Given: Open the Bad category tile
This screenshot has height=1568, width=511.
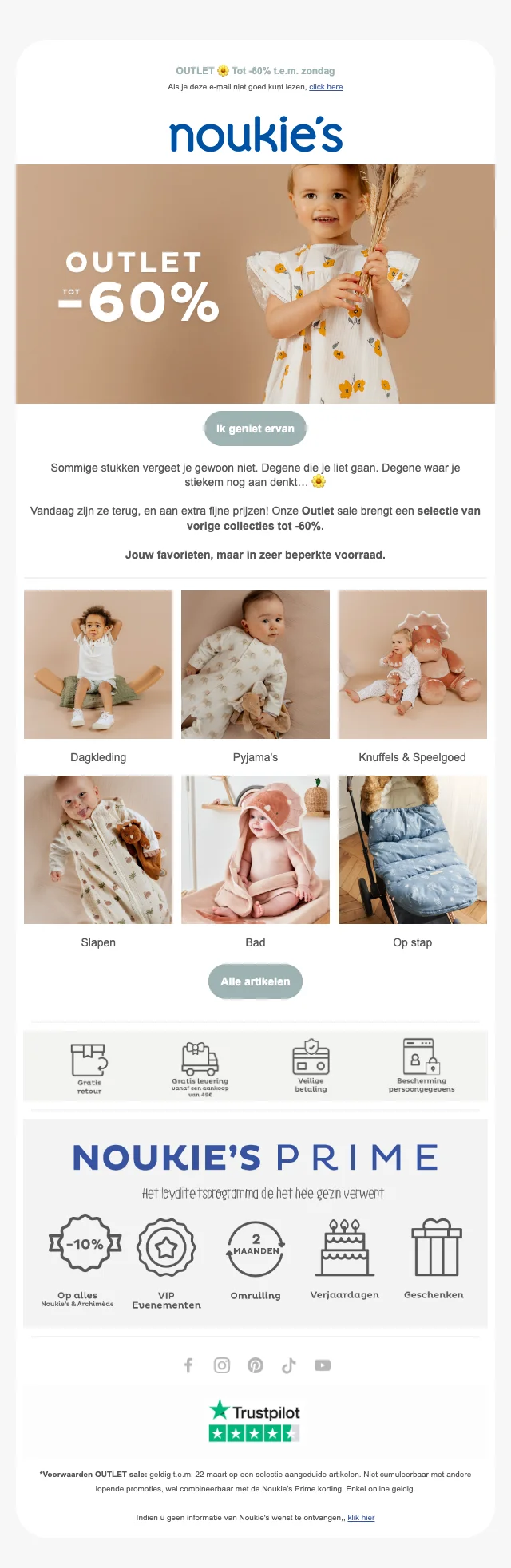Looking at the screenshot, I should (x=255, y=850).
